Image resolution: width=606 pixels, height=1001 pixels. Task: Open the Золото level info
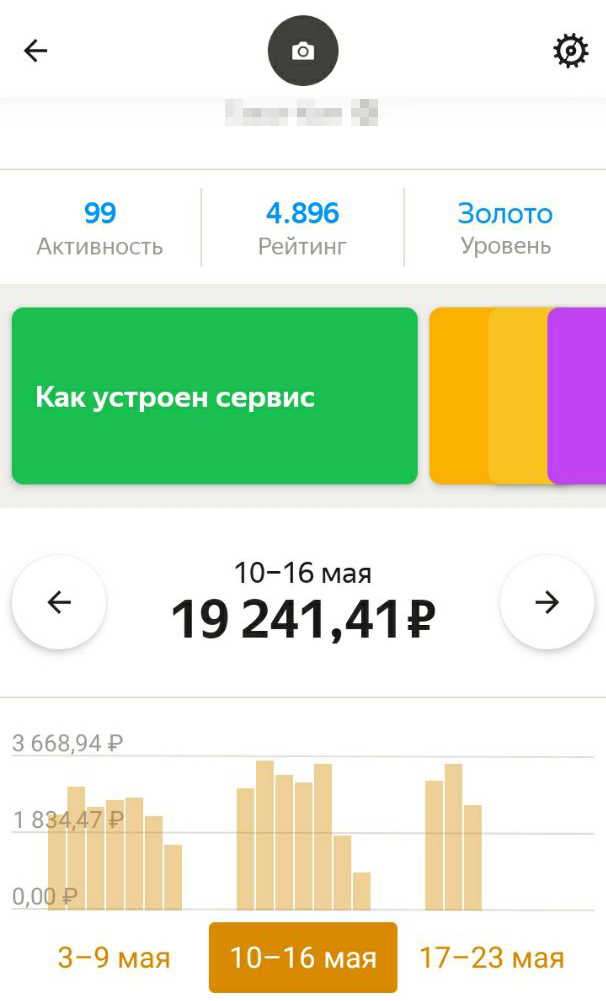point(505,228)
